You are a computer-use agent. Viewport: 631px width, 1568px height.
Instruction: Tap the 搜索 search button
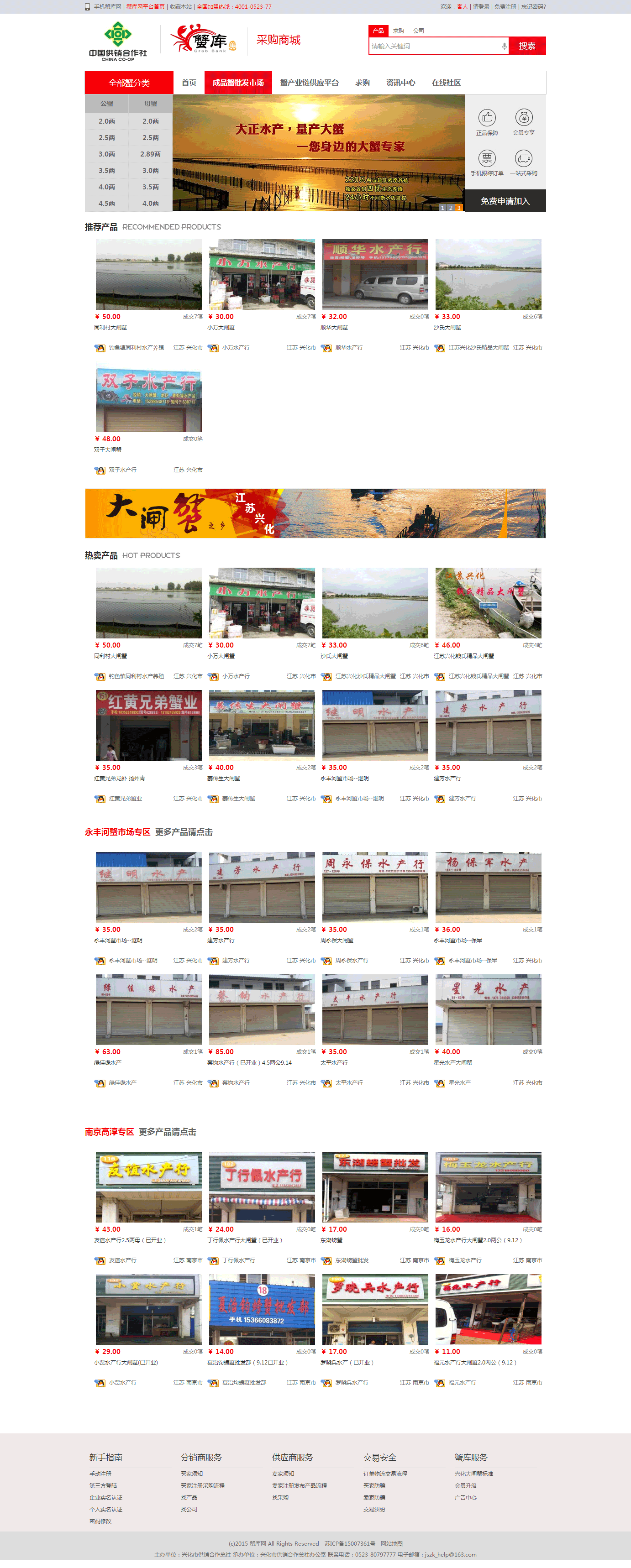[x=527, y=46]
